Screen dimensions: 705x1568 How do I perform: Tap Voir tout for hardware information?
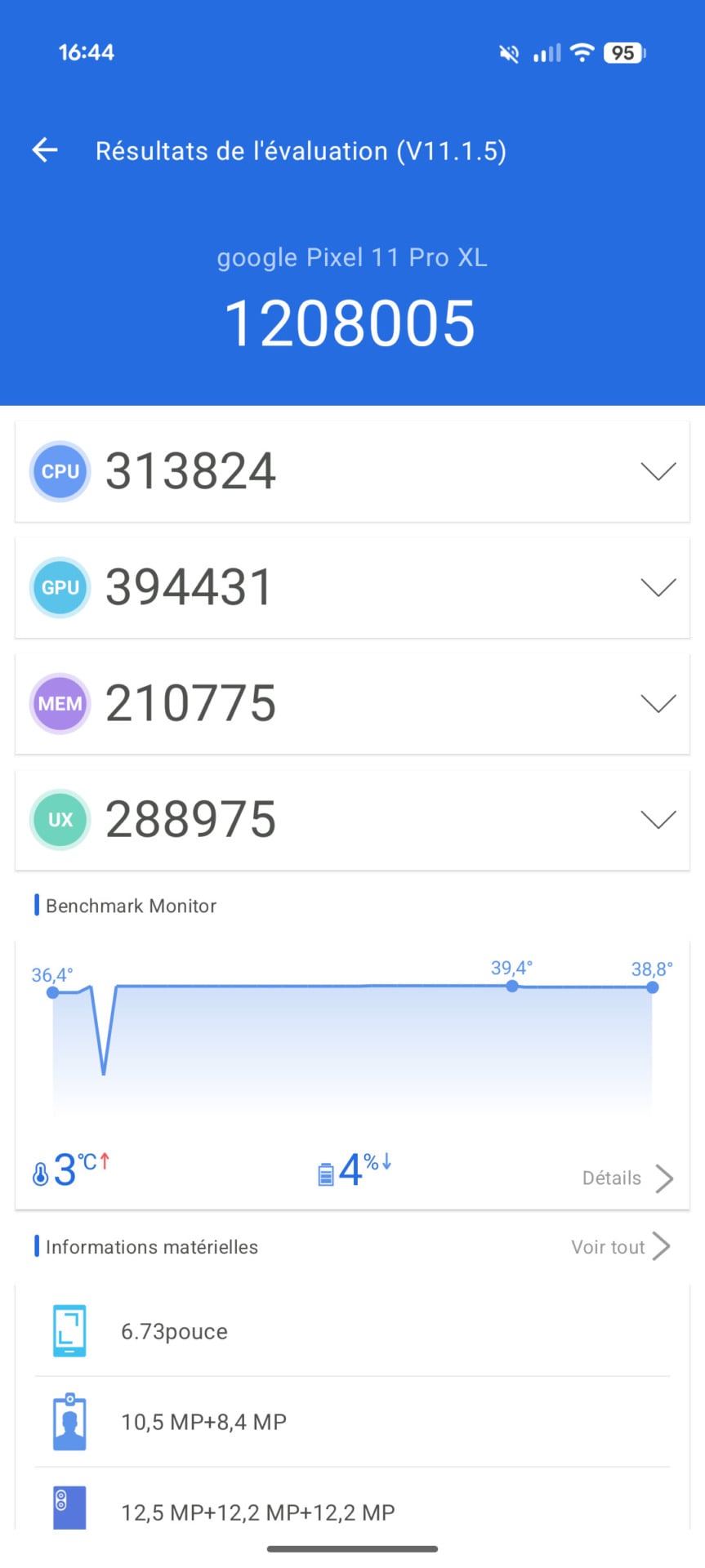click(x=621, y=1246)
